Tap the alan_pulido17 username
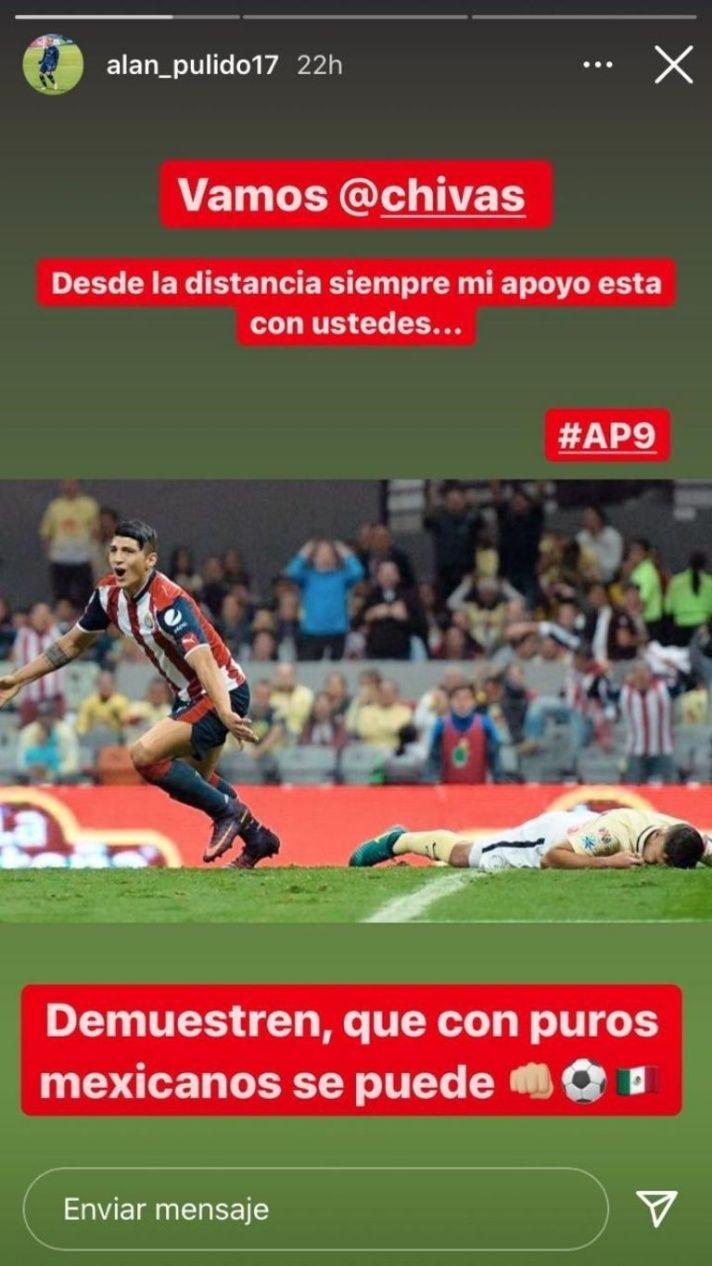Screen dimensions: 712x1266 (x=192, y=66)
